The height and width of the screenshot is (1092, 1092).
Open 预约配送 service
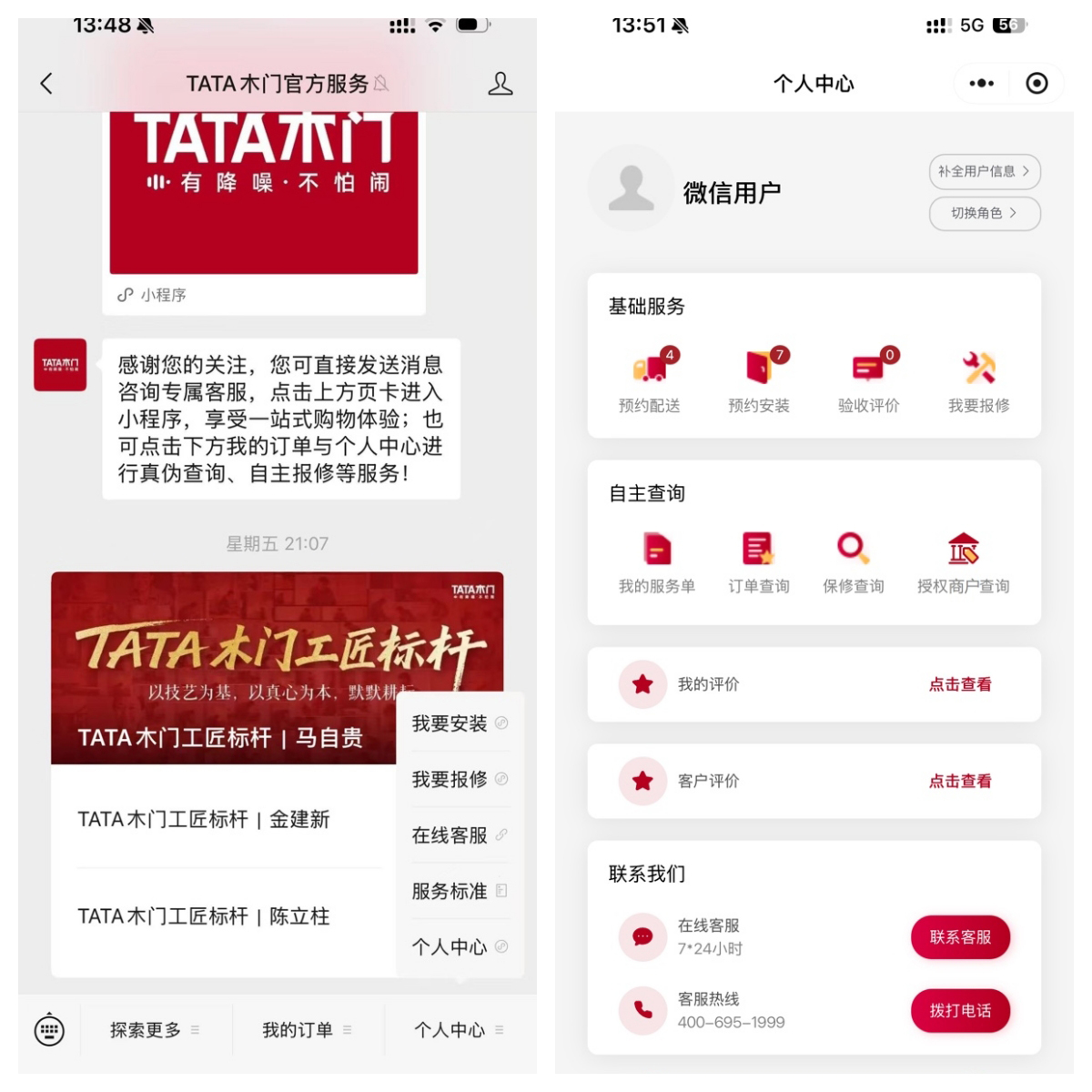(650, 382)
